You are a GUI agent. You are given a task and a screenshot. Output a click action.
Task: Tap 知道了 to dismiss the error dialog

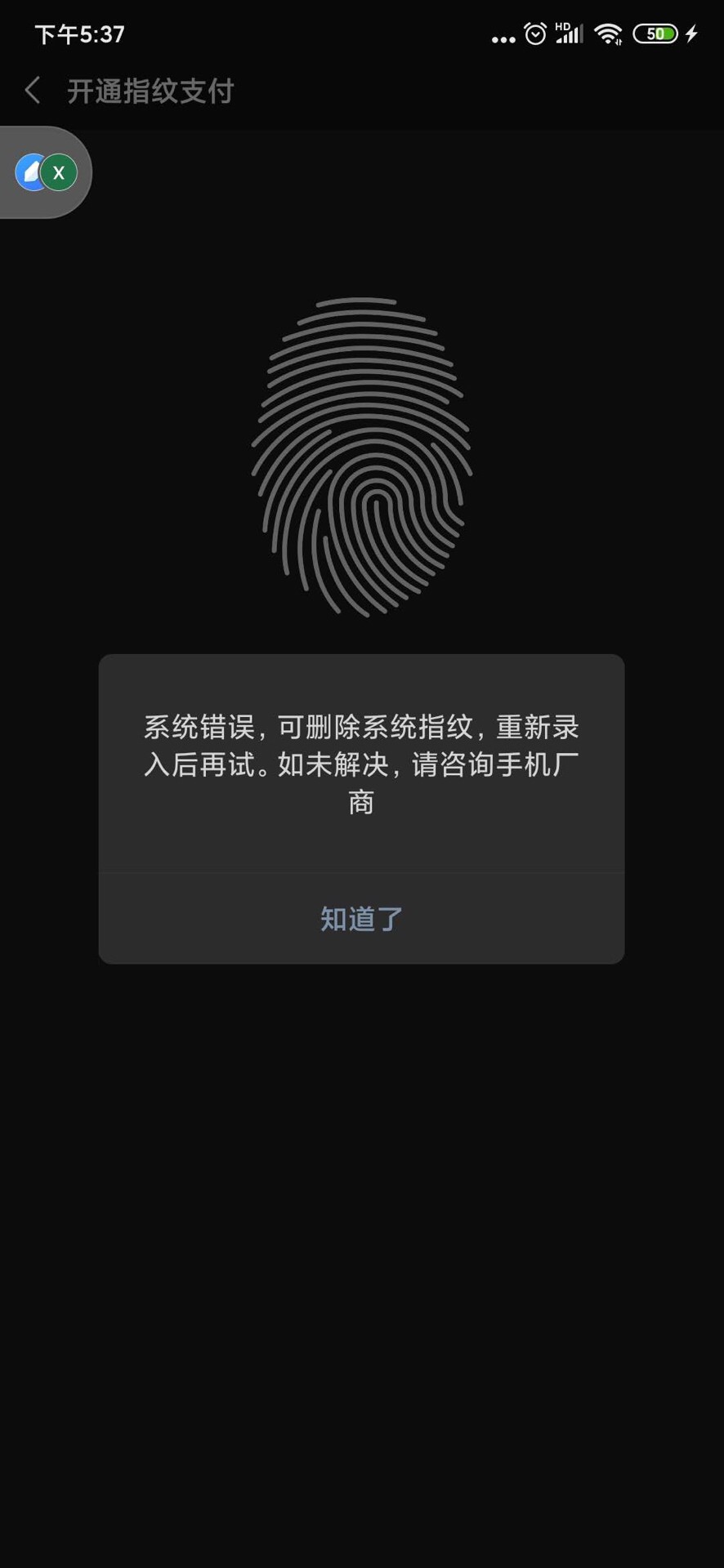tap(361, 919)
